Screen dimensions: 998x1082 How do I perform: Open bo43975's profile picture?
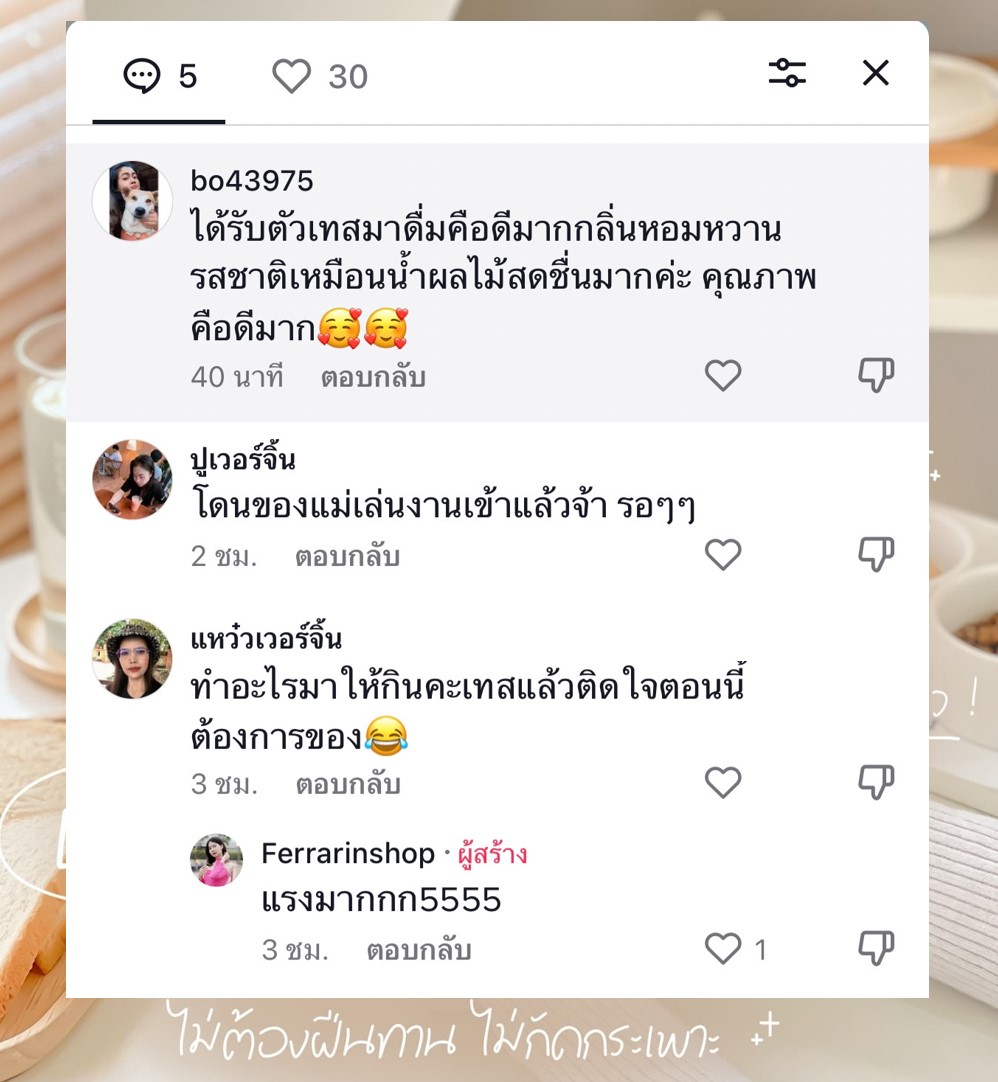pos(132,201)
